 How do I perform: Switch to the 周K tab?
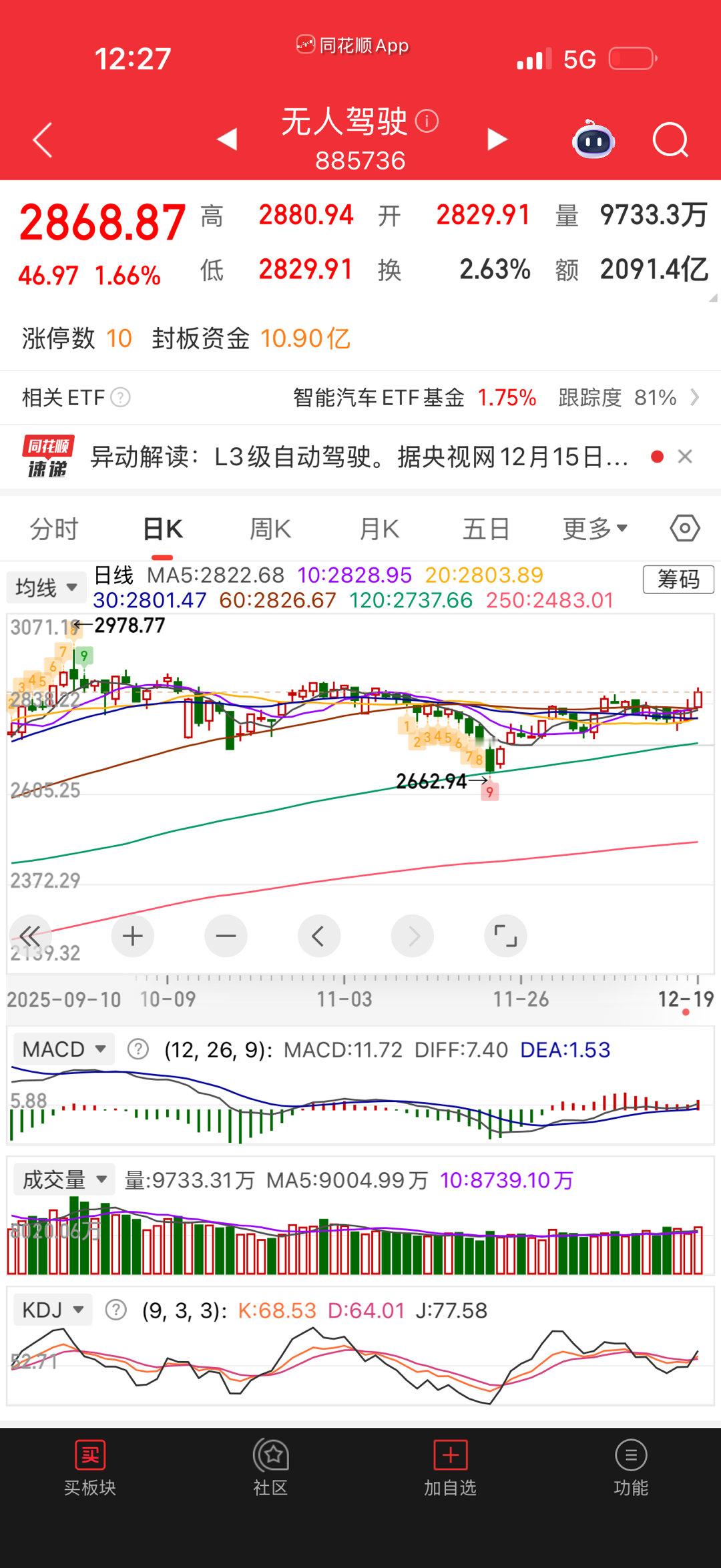(269, 527)
